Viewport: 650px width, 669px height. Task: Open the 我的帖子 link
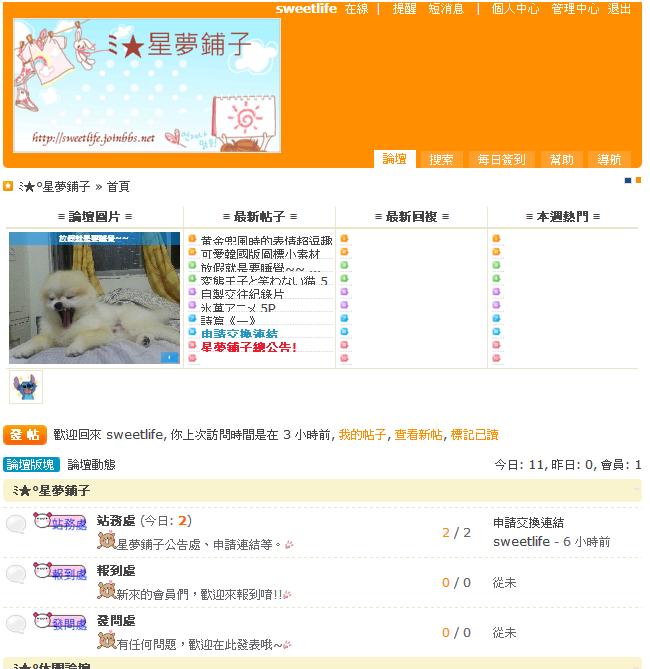coord(361,435)
